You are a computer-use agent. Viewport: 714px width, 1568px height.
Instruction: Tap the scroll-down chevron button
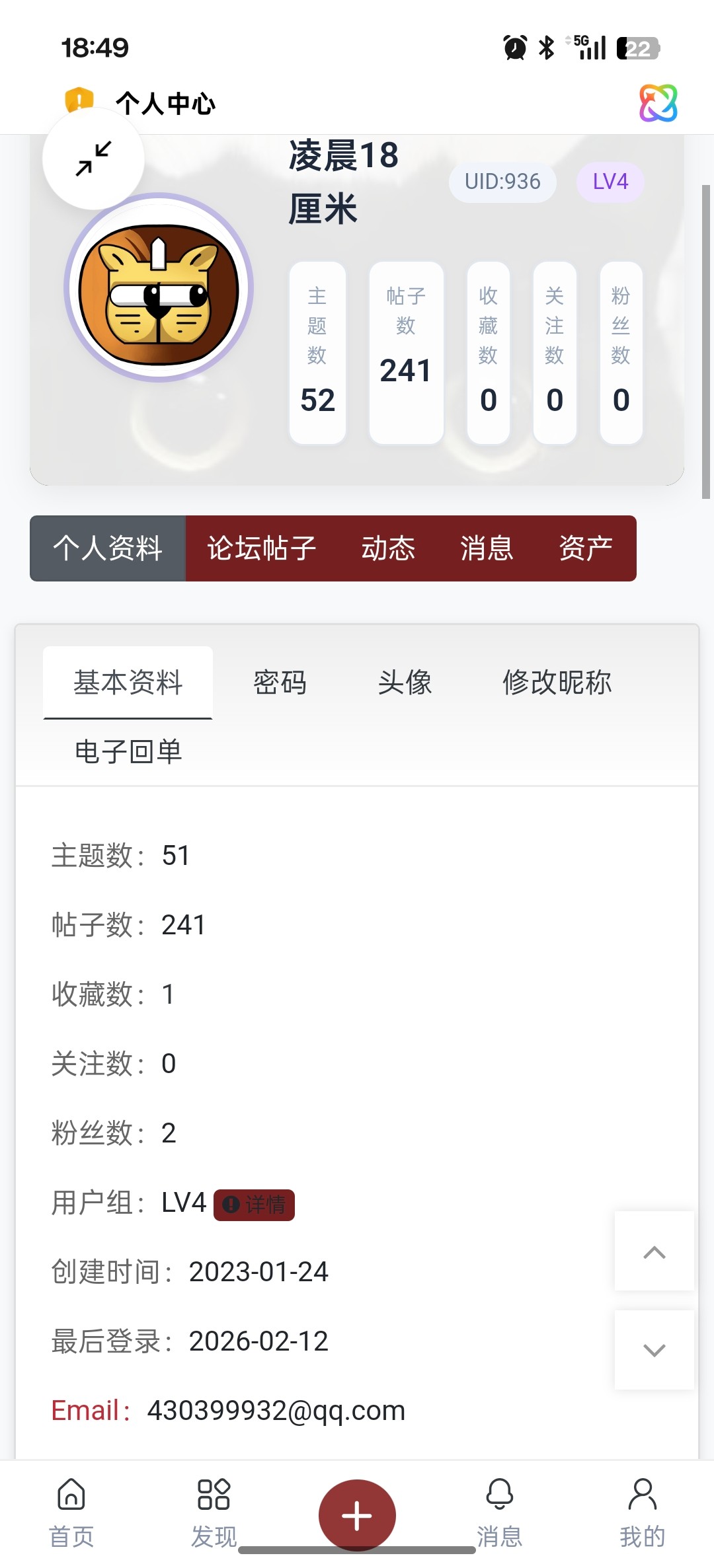(x=654, y=1350)
